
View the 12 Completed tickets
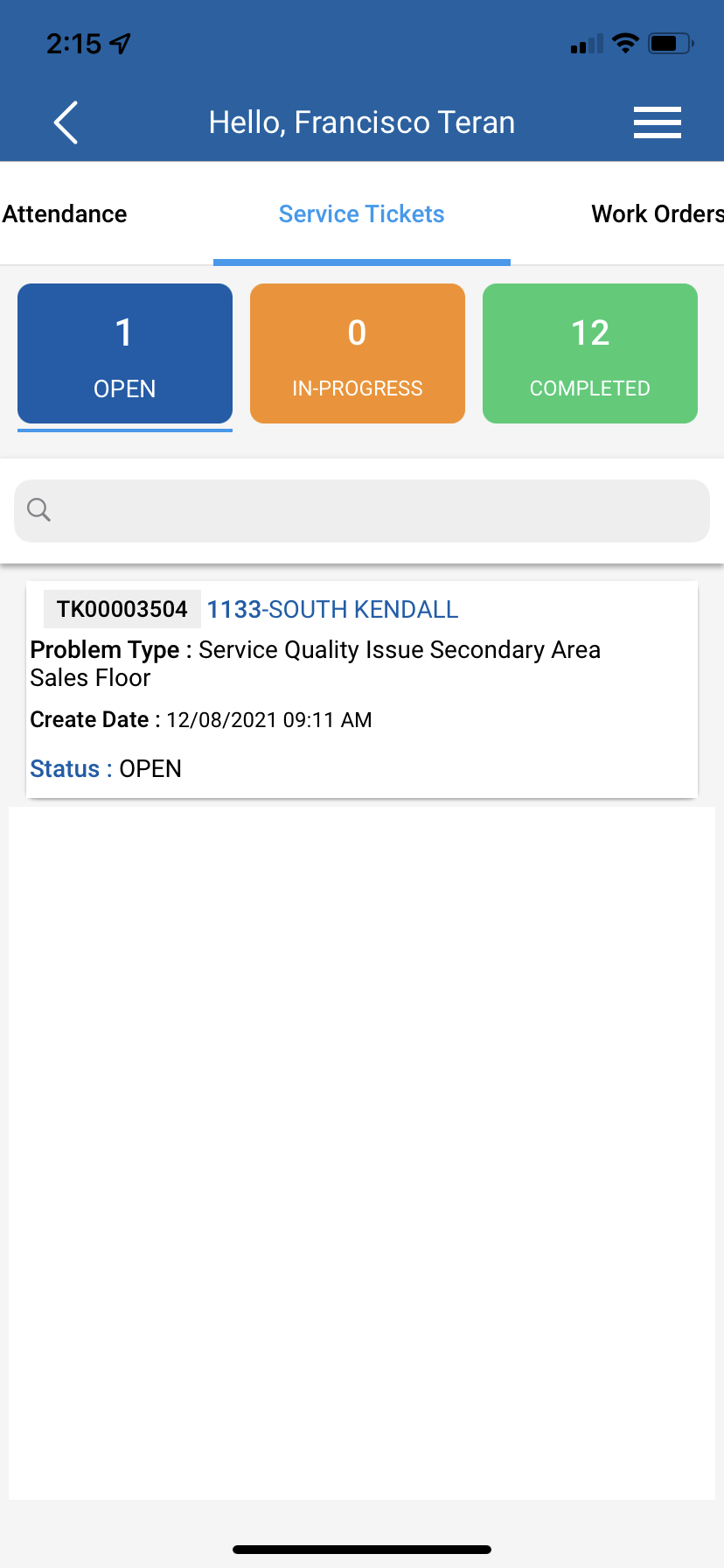(590, 353)
